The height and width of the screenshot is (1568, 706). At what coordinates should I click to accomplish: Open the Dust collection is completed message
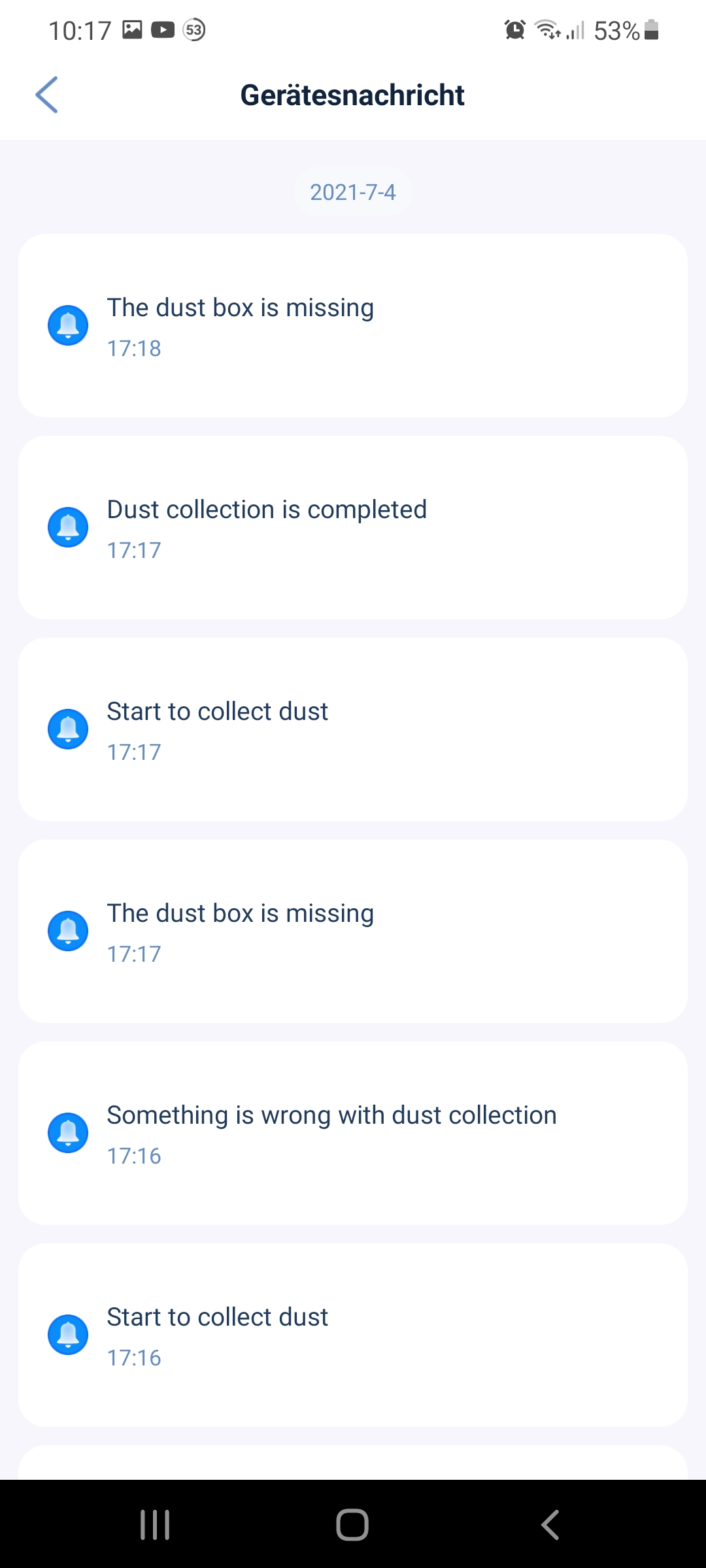pos(353,528)
